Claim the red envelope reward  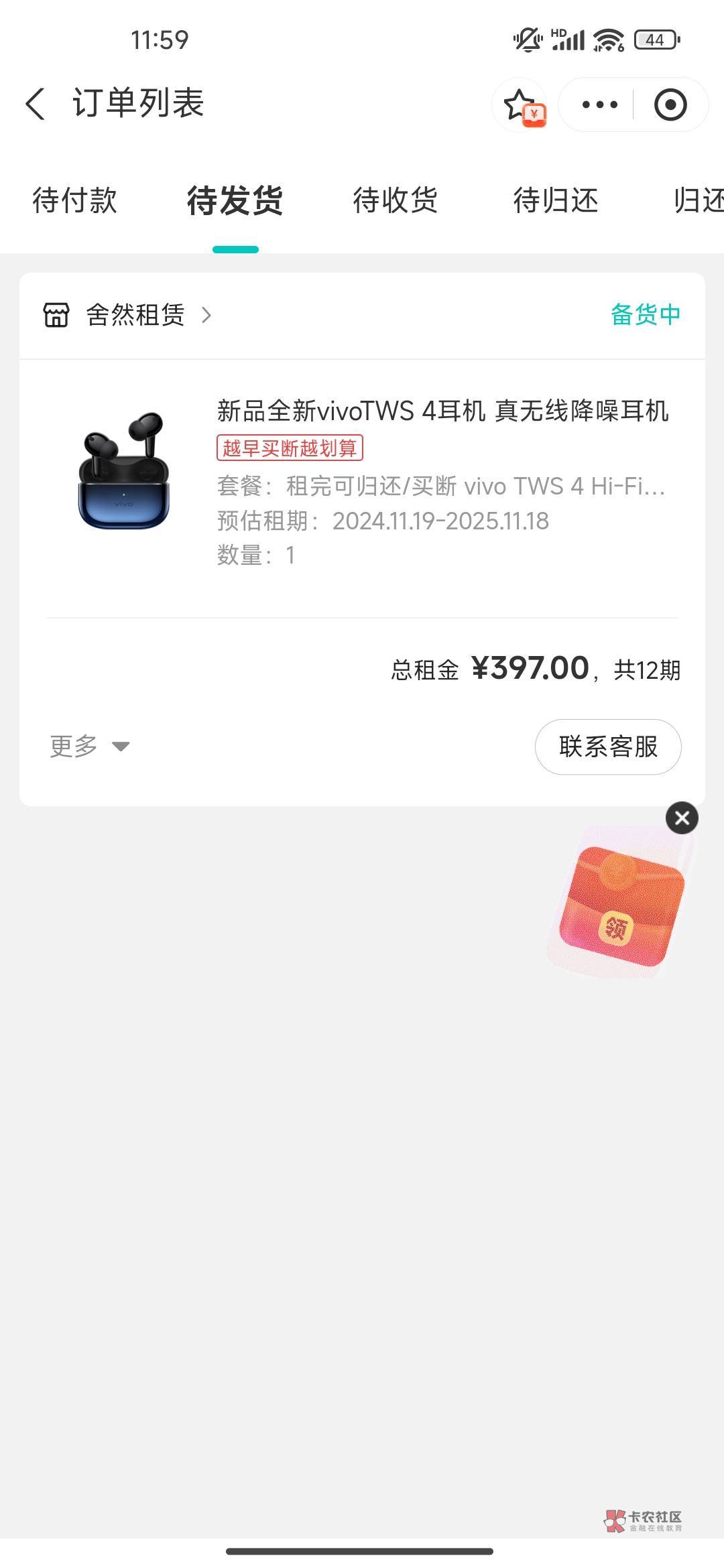620,905
